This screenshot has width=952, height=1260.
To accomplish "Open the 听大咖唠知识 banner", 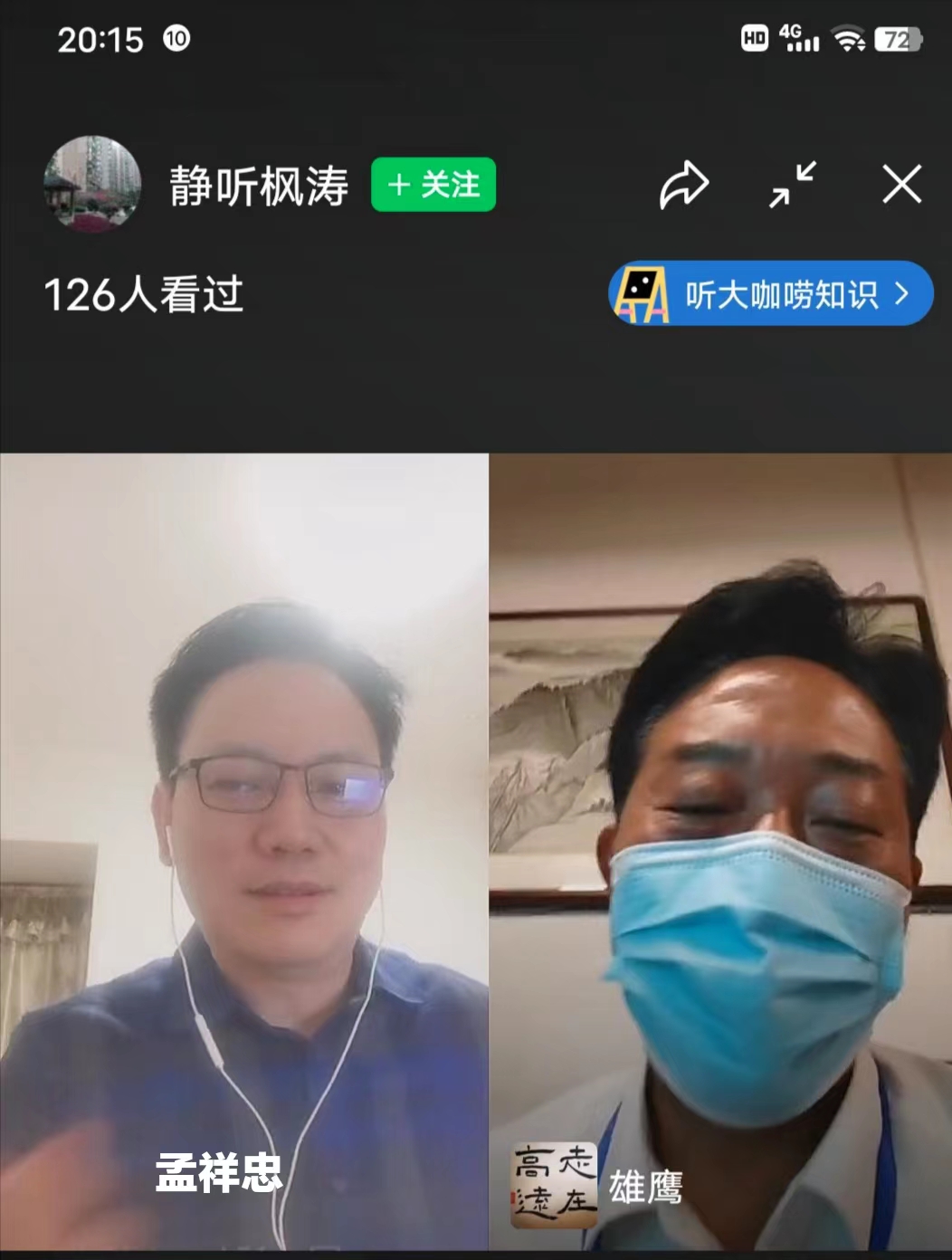I will tap(770, 293).
